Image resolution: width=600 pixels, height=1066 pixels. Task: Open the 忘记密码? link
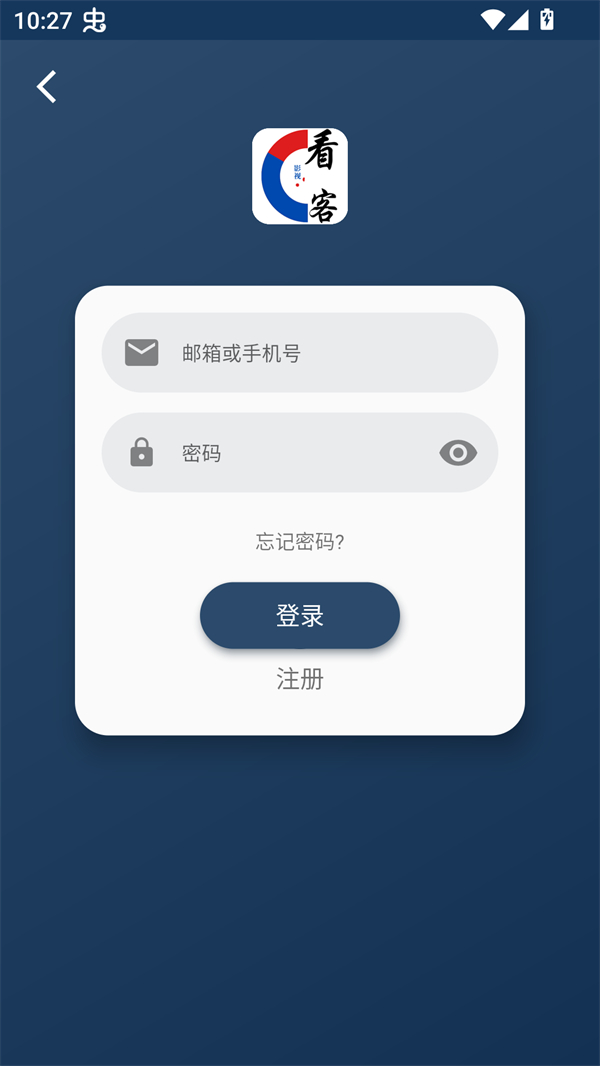300,542
